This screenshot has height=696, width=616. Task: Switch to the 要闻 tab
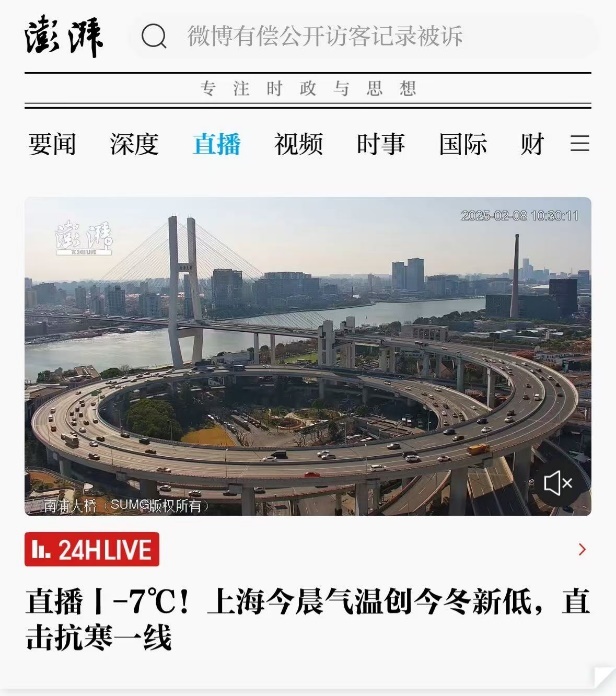coord(52,144)
